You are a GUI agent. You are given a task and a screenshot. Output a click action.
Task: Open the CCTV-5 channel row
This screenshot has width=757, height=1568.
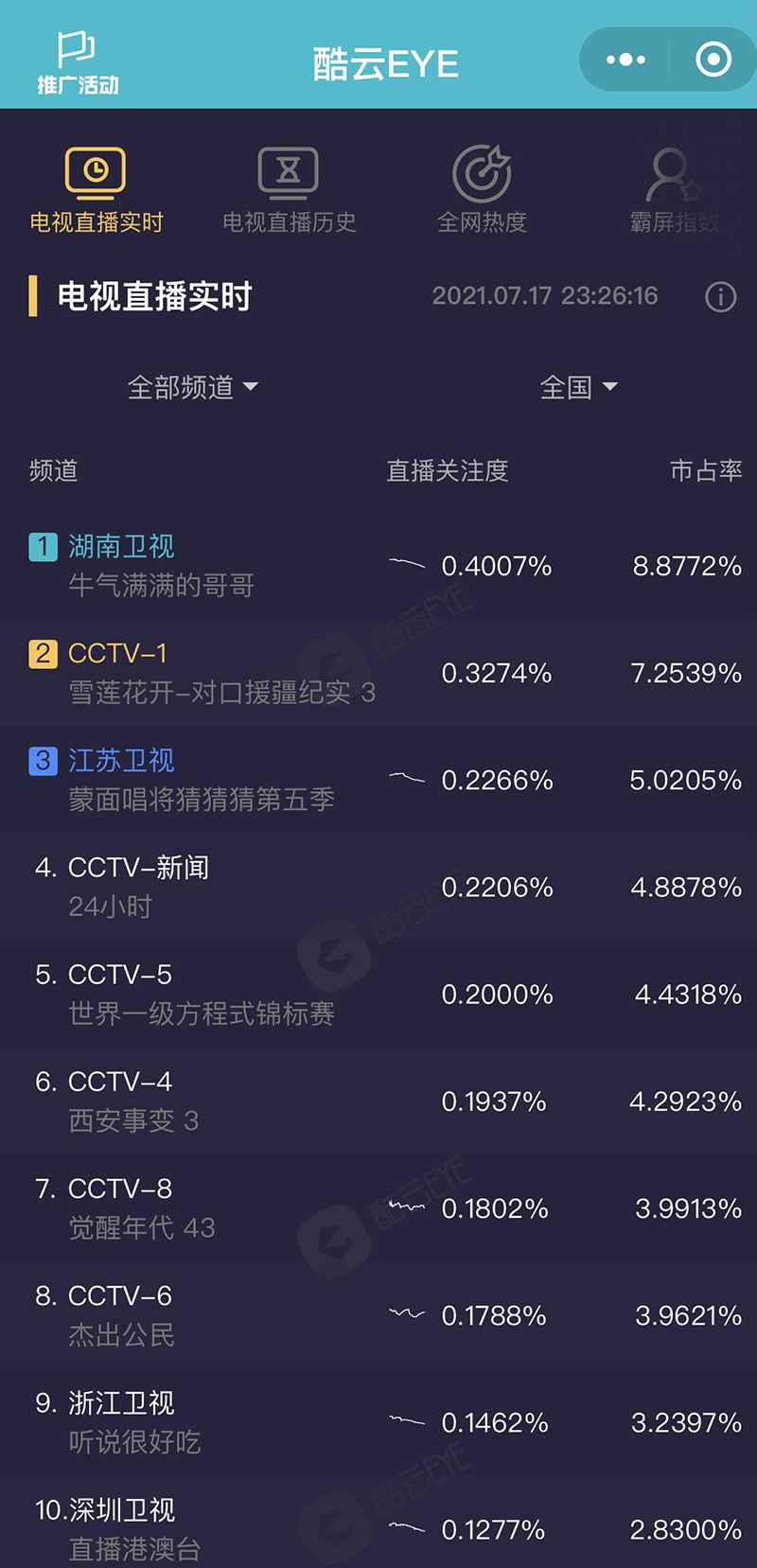point(378,994)
